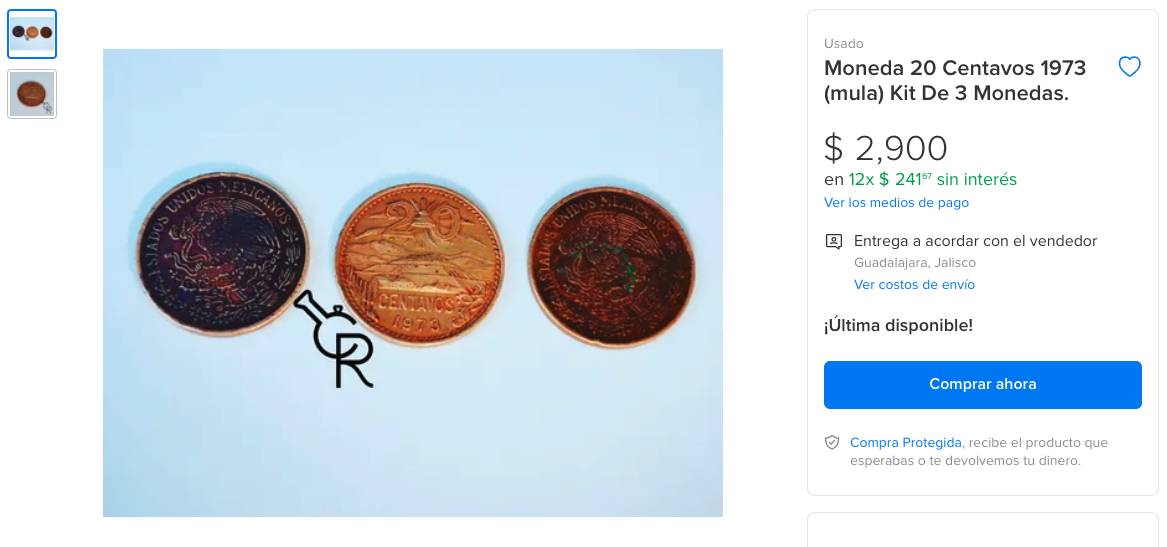Open the Compra Protegida link
The image size is (1167, 547).
(x=905, y=442)
